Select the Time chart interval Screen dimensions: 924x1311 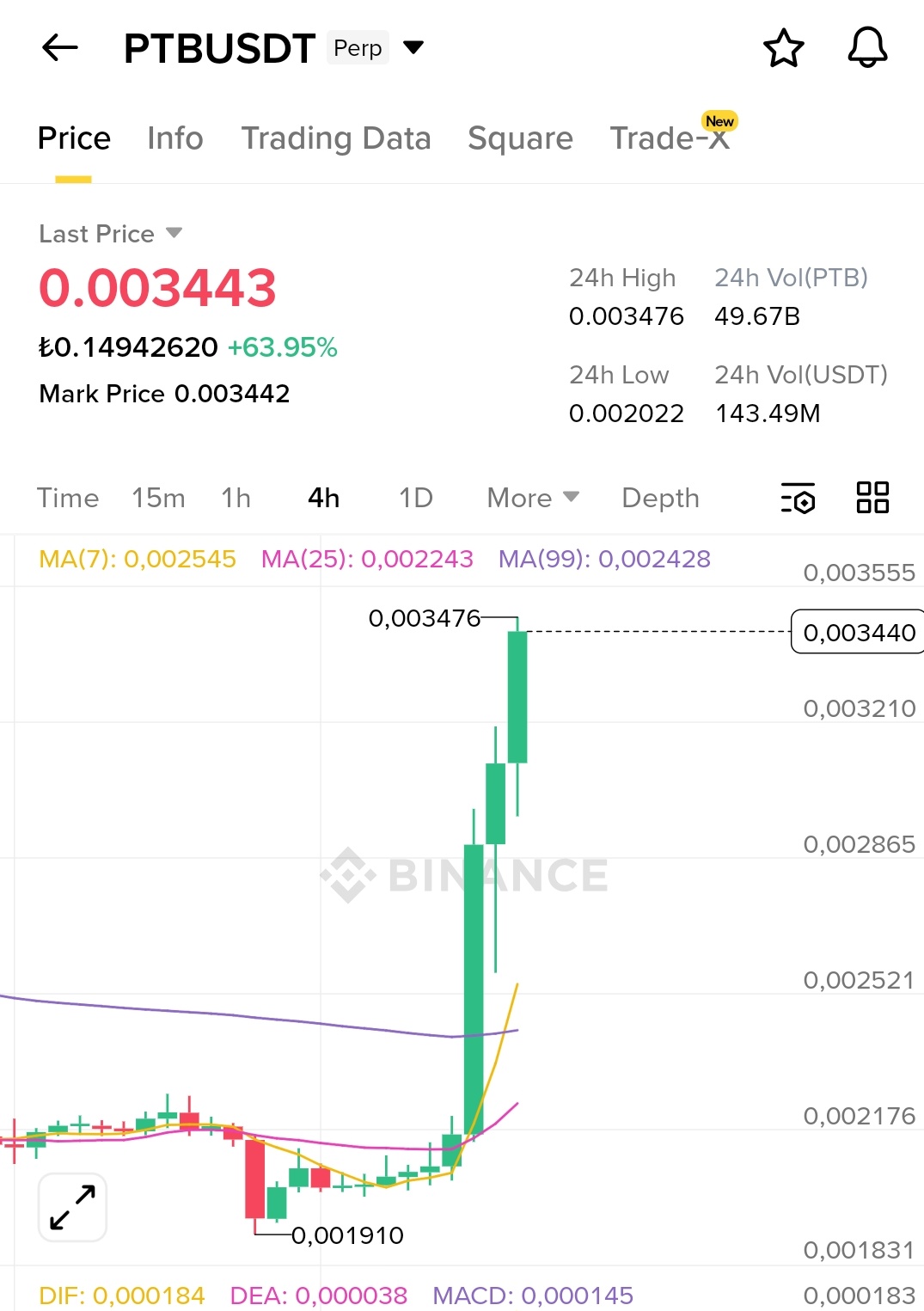[x=68, y=498]
